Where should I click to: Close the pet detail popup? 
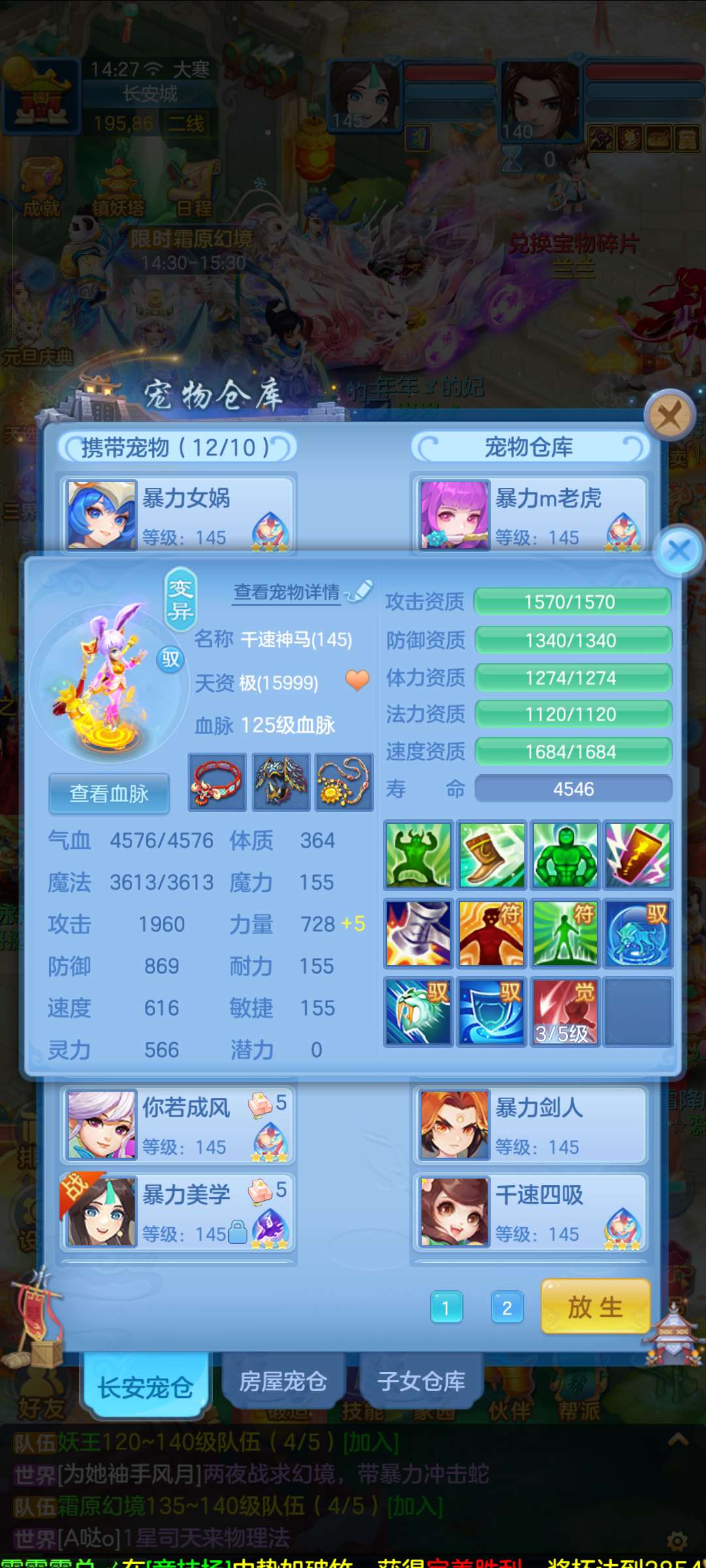[x=679, y=550]
